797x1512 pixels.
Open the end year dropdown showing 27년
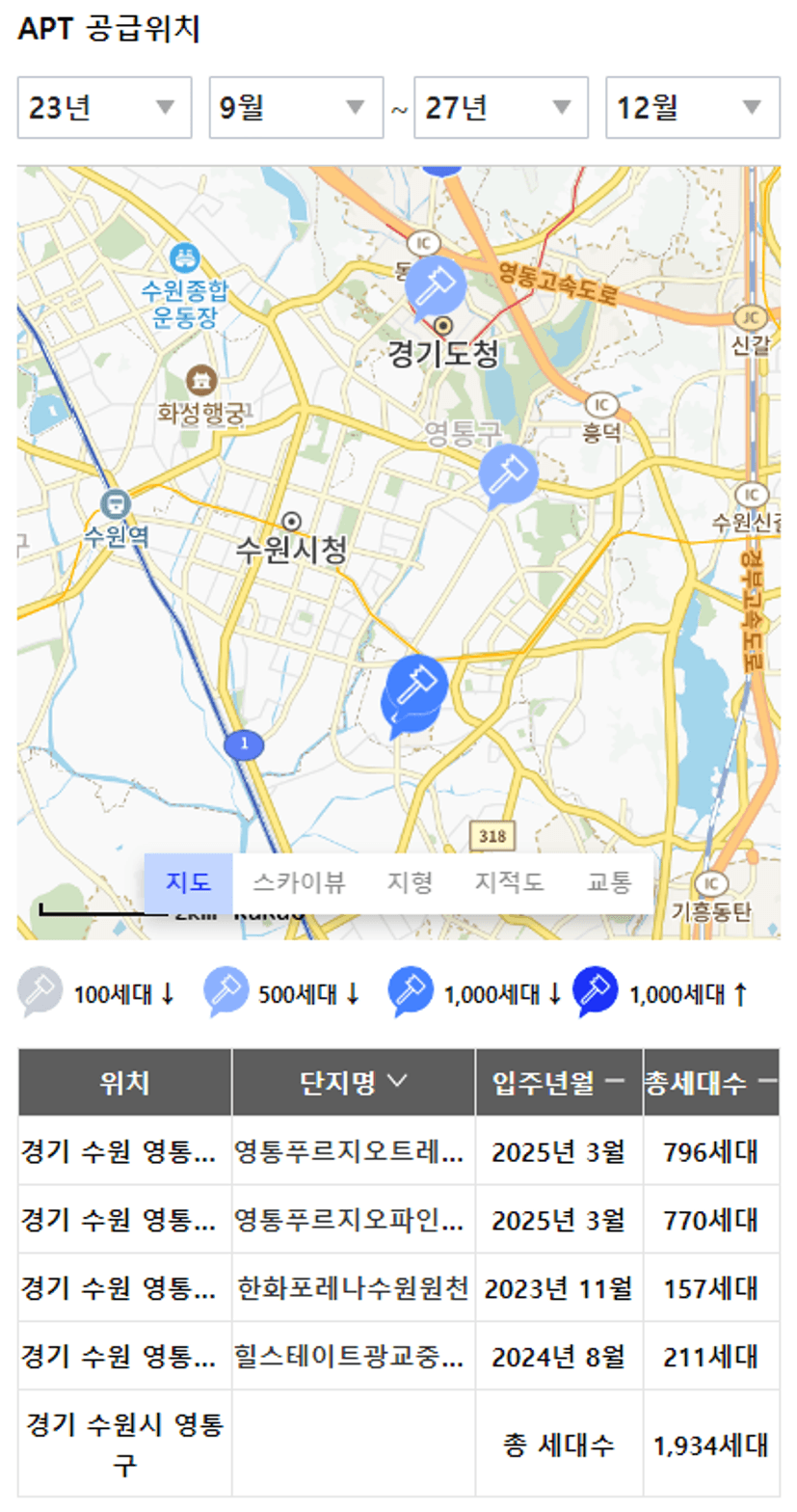click(x=500, y=107)
